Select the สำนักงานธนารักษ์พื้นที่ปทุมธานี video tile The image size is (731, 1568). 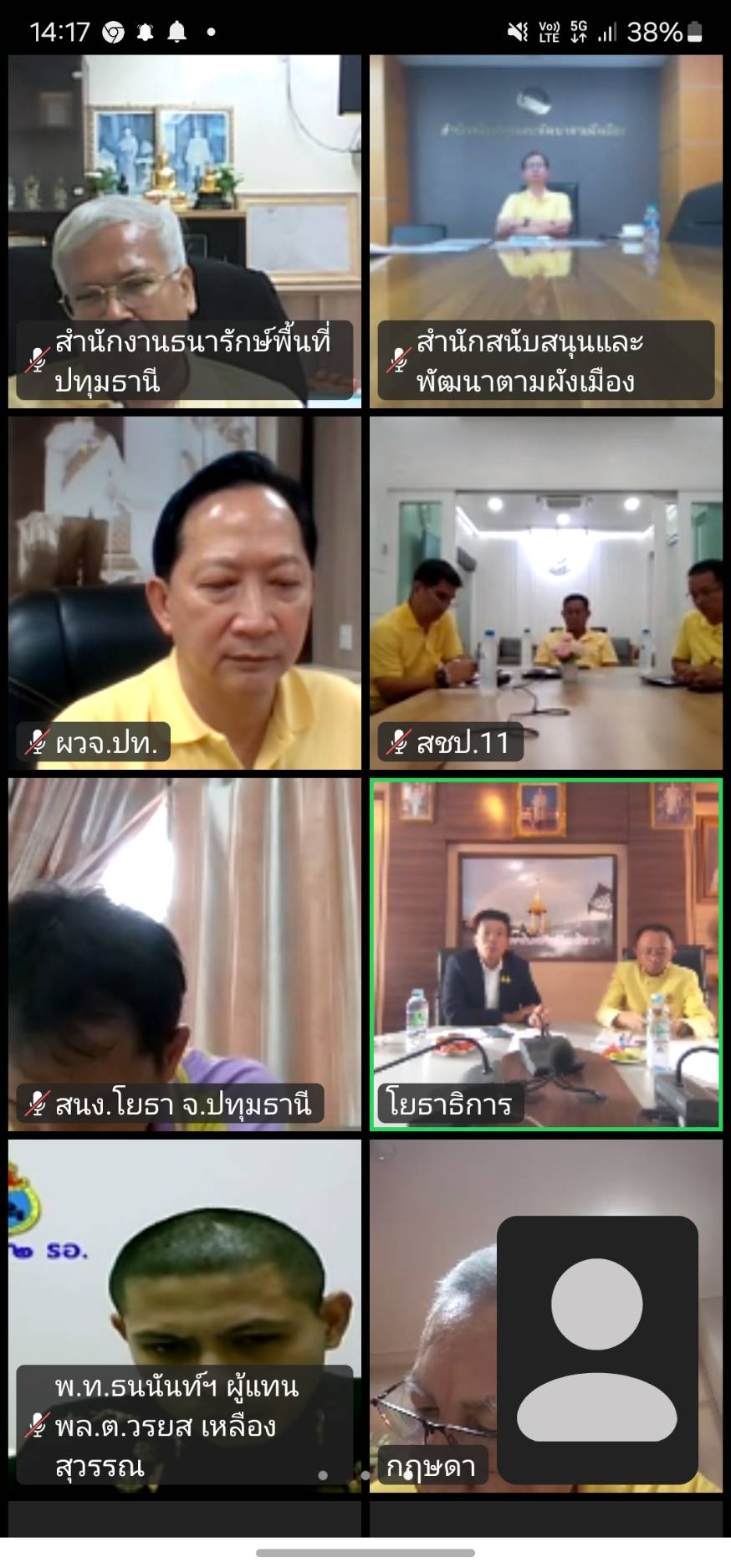pyautogui.click(x=185, y=232)
